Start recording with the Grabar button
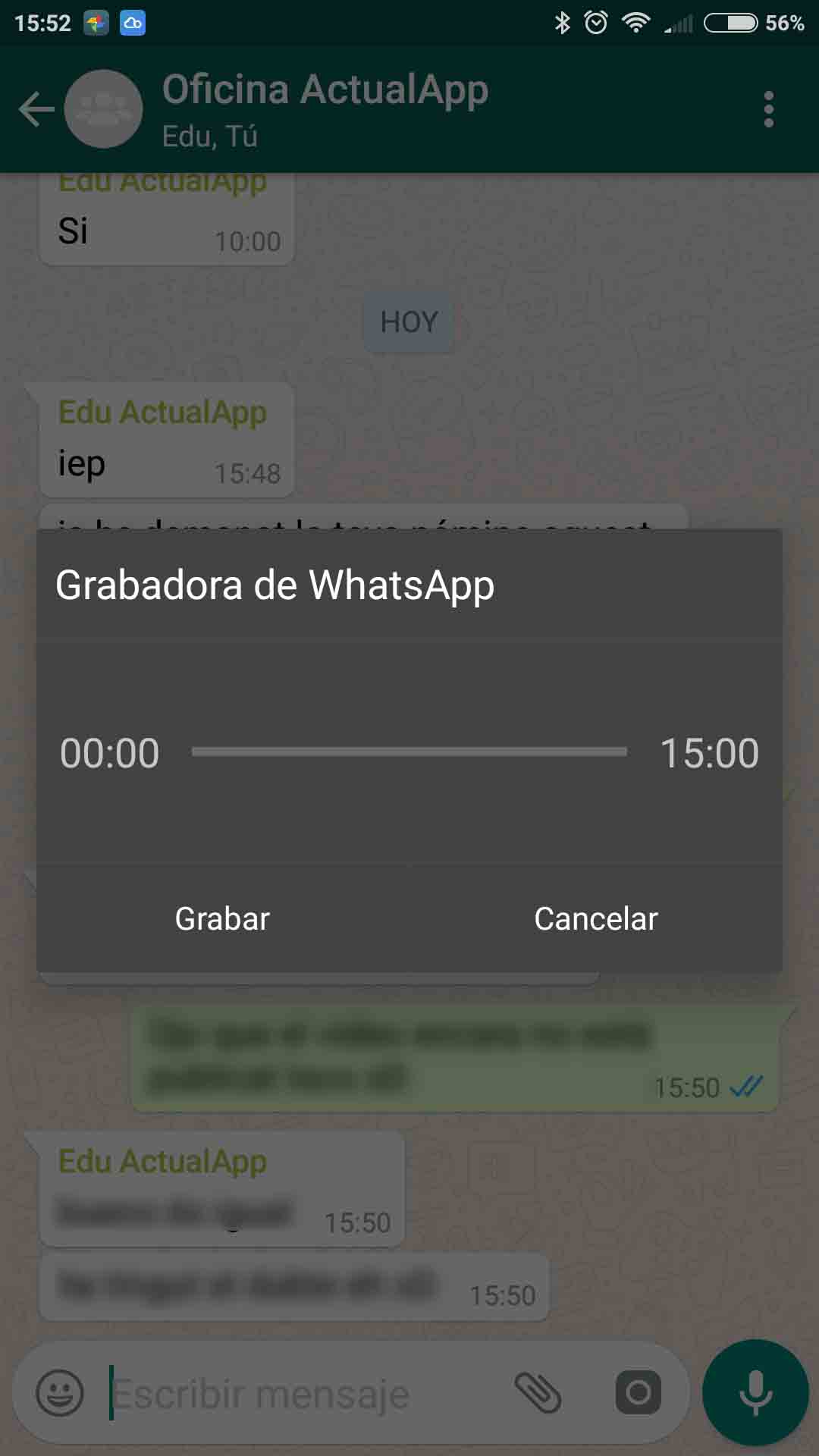Viewport: 819px width, 1456px height. point(222,918)
